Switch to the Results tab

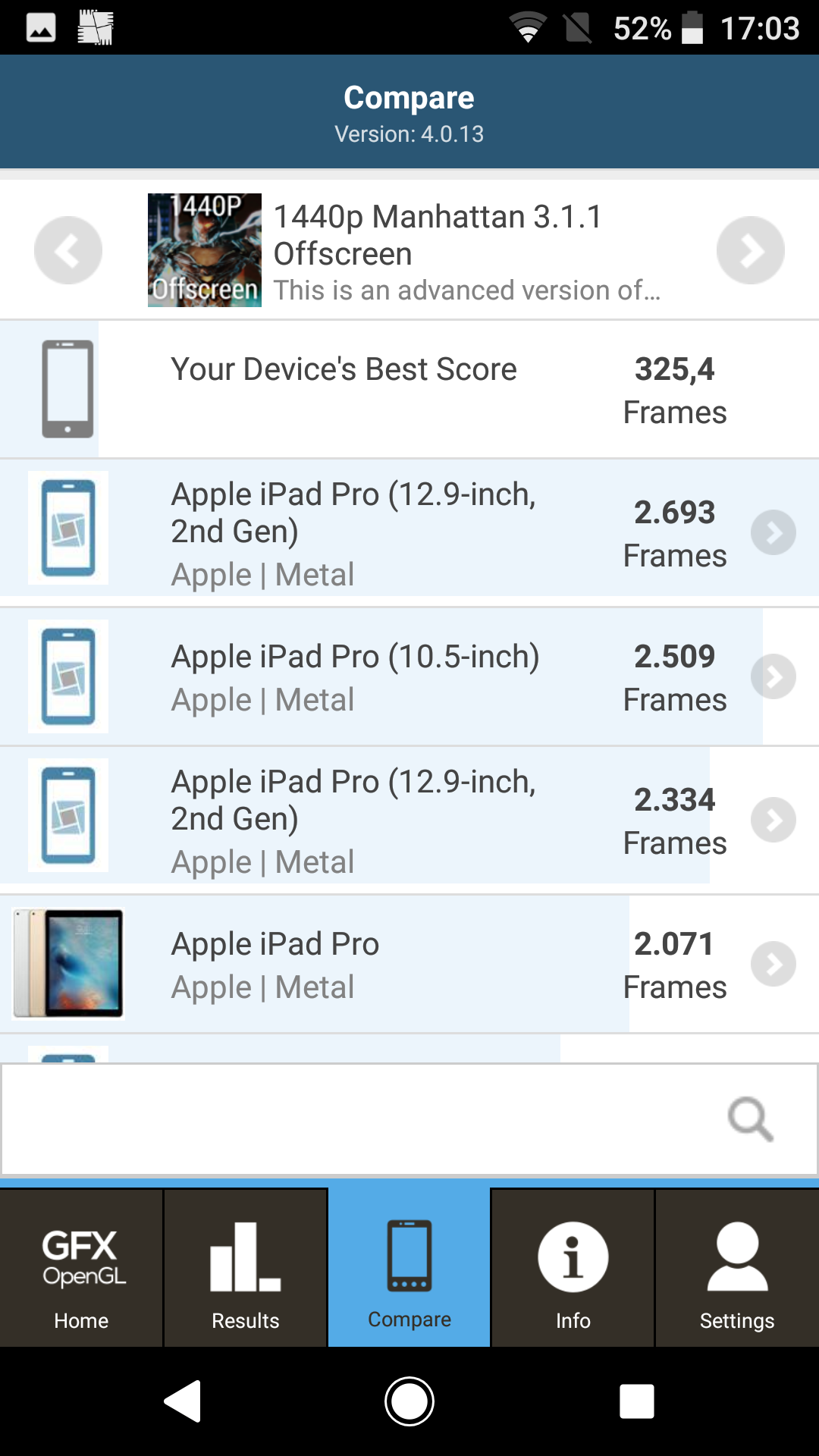tap(246, 1268)
